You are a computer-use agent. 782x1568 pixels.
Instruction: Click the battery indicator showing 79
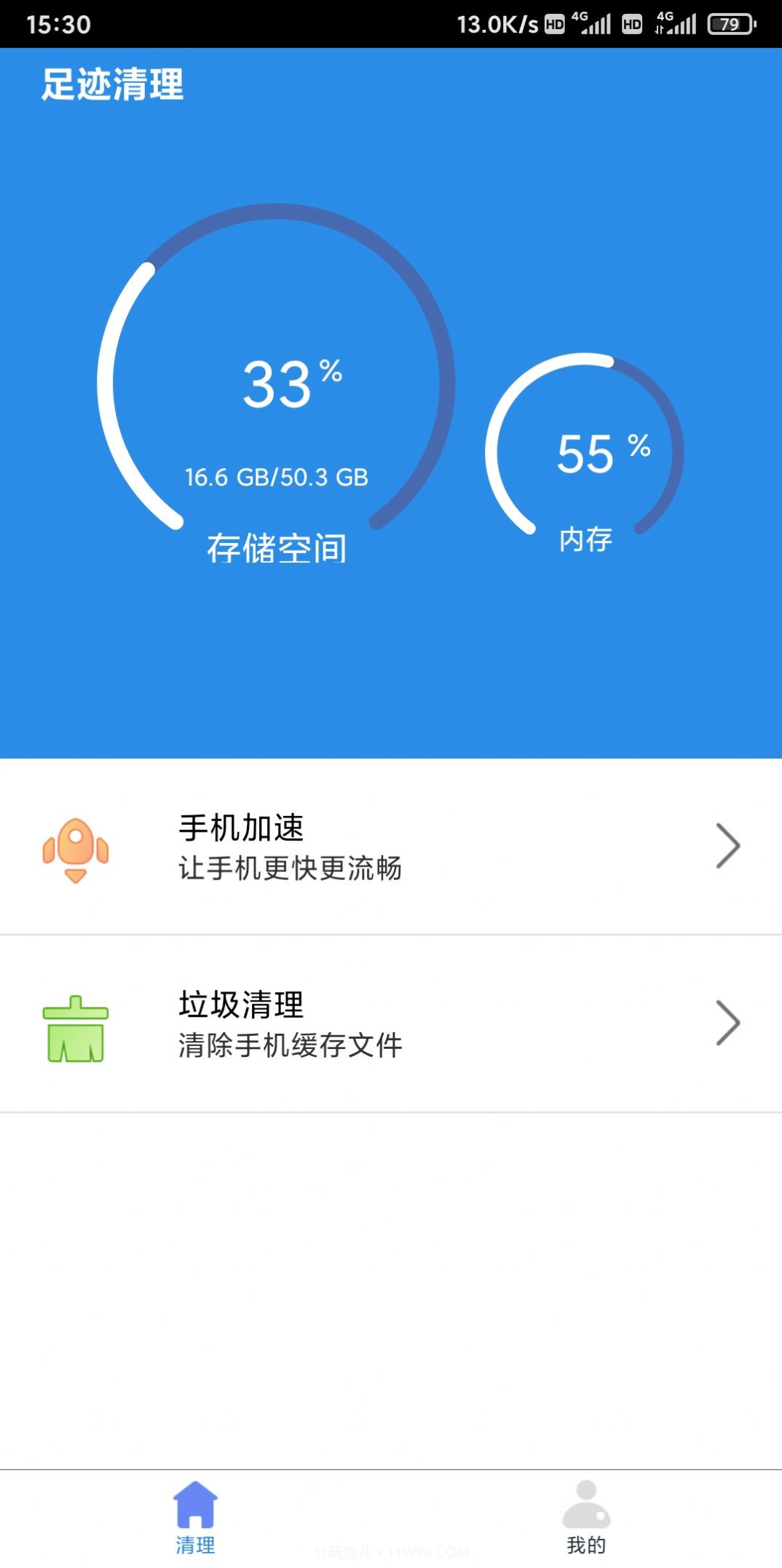pos(728,22)
